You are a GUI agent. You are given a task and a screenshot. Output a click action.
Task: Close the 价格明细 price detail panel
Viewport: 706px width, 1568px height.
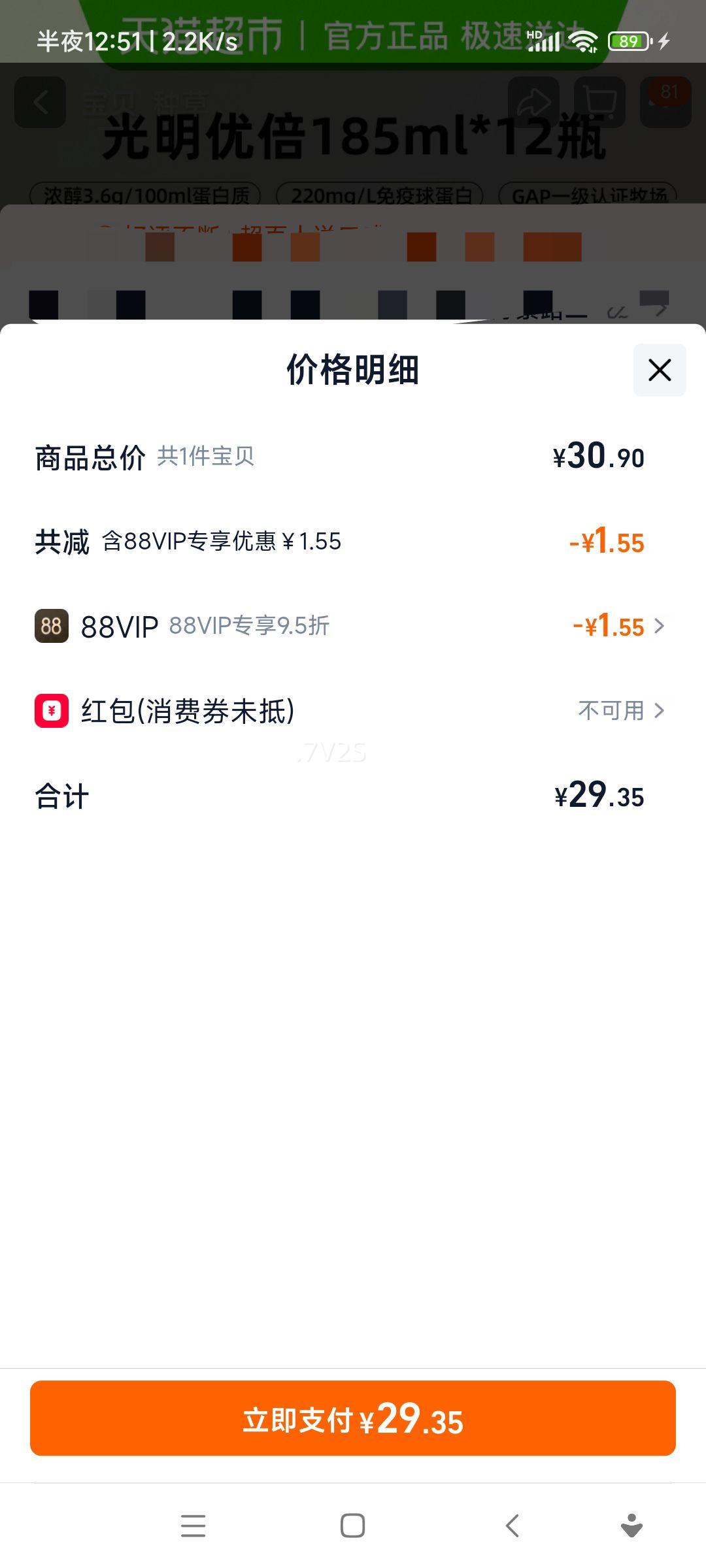(660, 370)
